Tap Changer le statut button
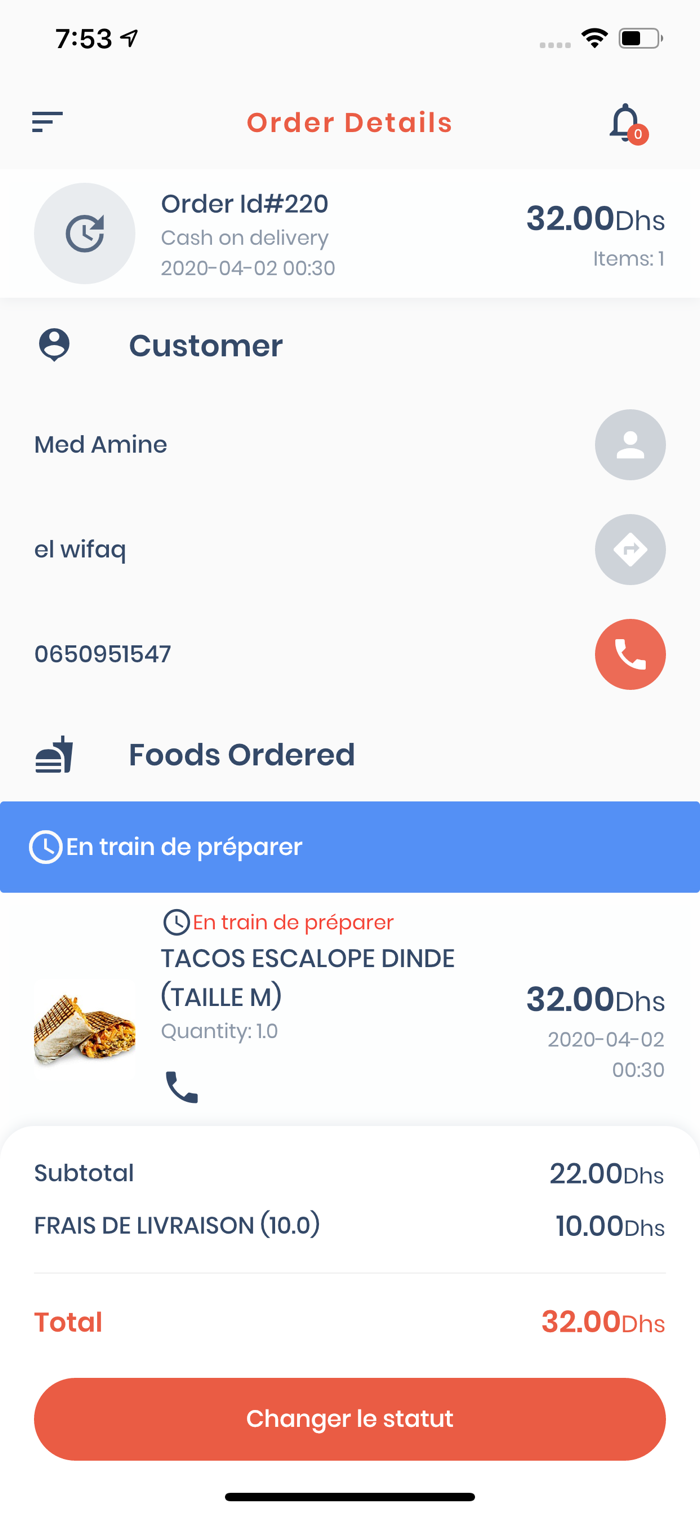The height and width of the screenshot is (1515, 700). [x=350, y=1419]
